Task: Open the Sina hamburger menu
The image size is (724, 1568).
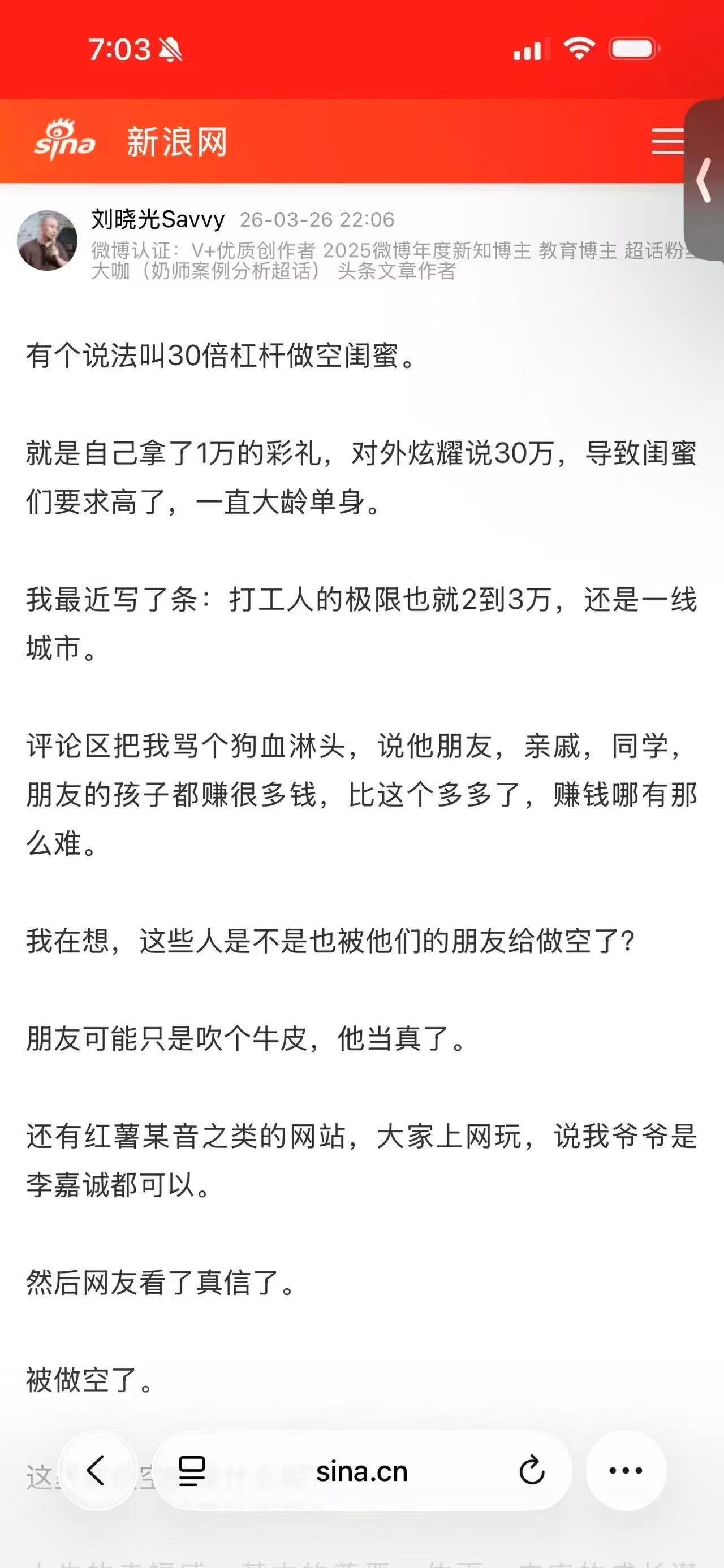Action: coord(668,141)
